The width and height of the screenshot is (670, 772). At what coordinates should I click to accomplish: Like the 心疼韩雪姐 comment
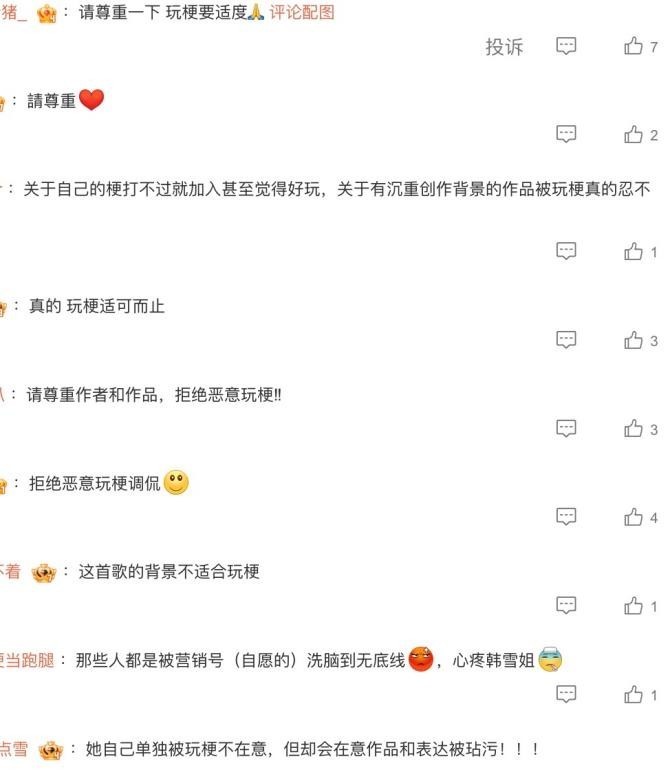(x=633, y=694)
